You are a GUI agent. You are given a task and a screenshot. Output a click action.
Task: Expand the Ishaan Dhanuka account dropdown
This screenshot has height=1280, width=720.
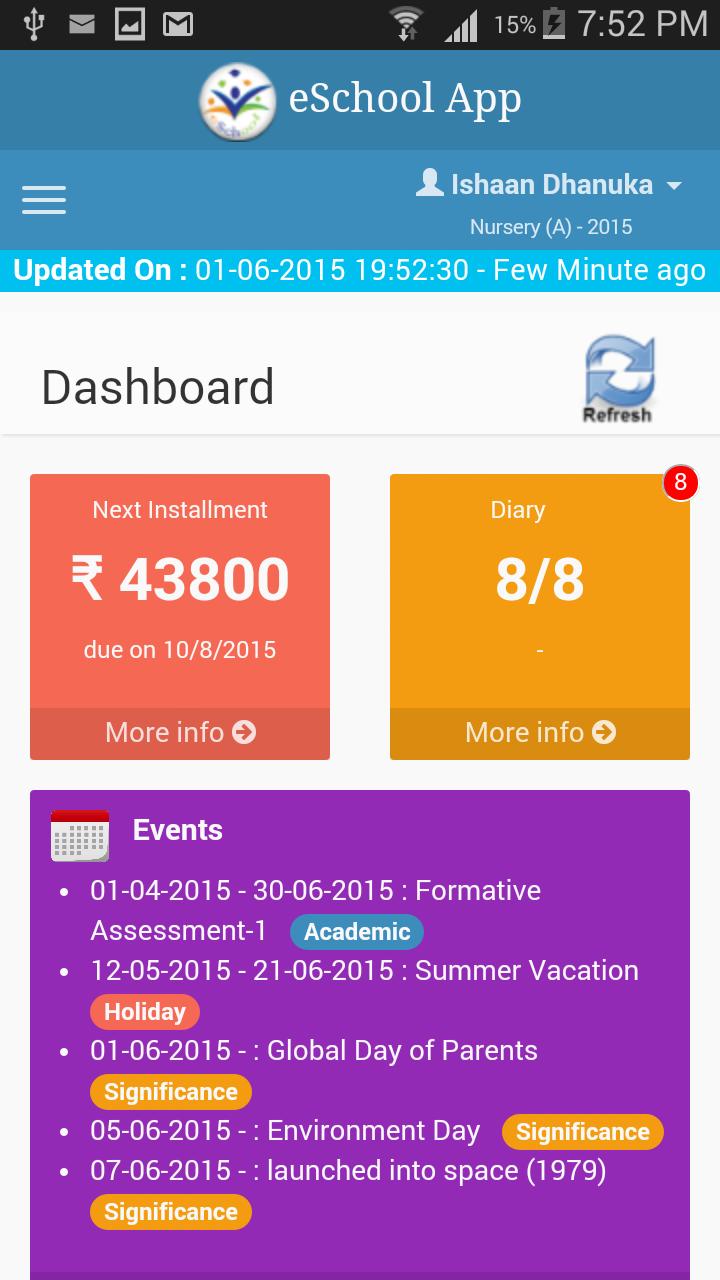(x=549, y=185)
